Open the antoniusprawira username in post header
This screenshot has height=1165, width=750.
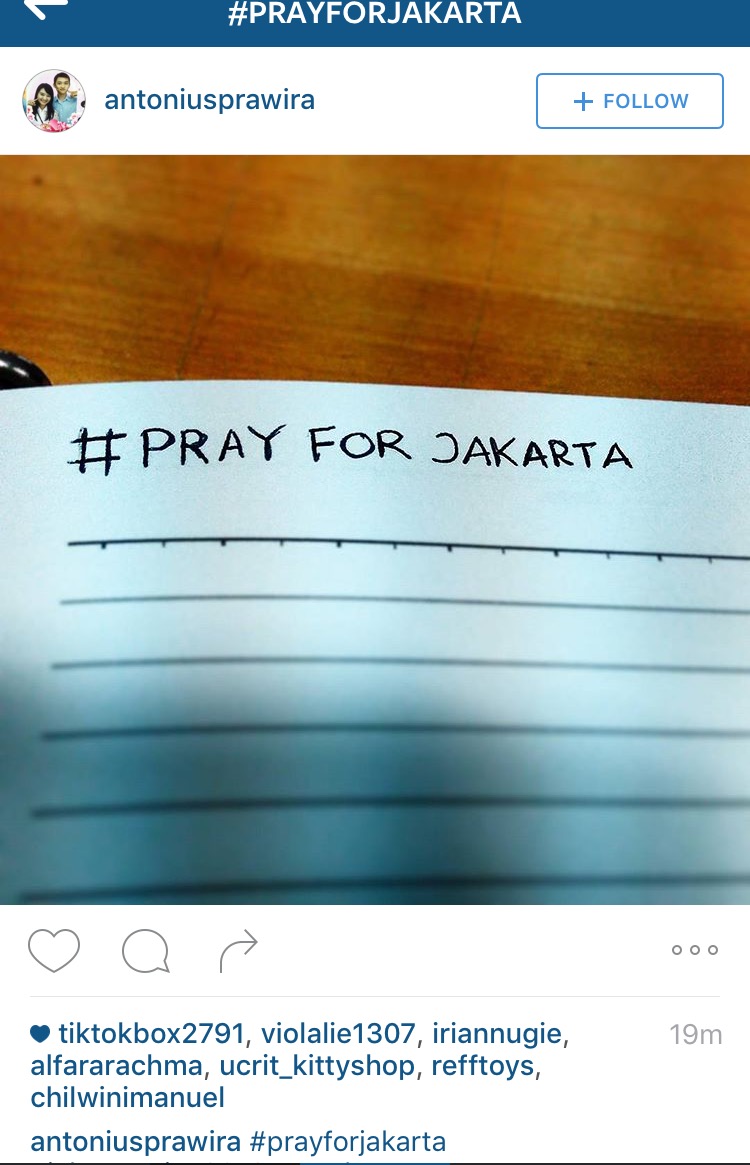(209, 101)
